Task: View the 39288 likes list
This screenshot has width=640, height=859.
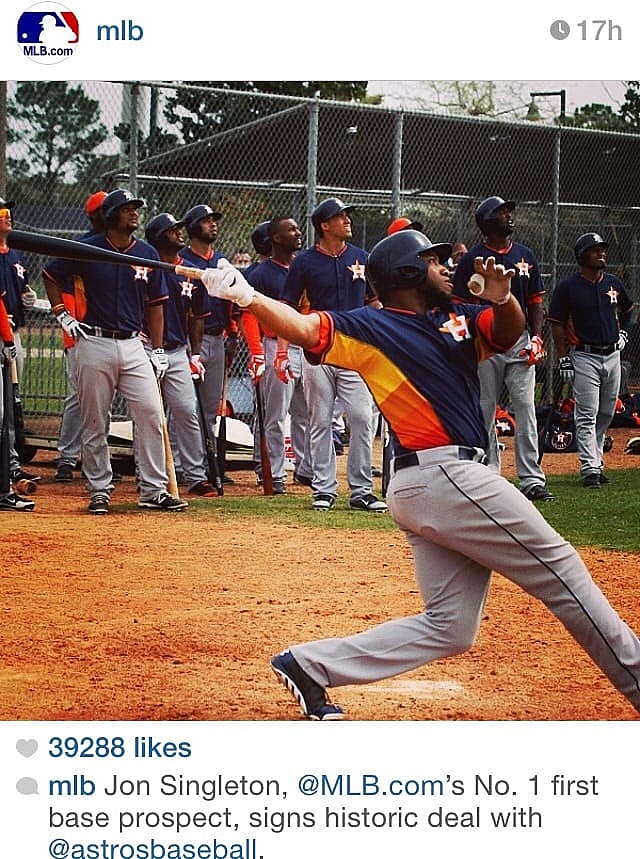Action: pyautogui.click(x=119, y=747)
